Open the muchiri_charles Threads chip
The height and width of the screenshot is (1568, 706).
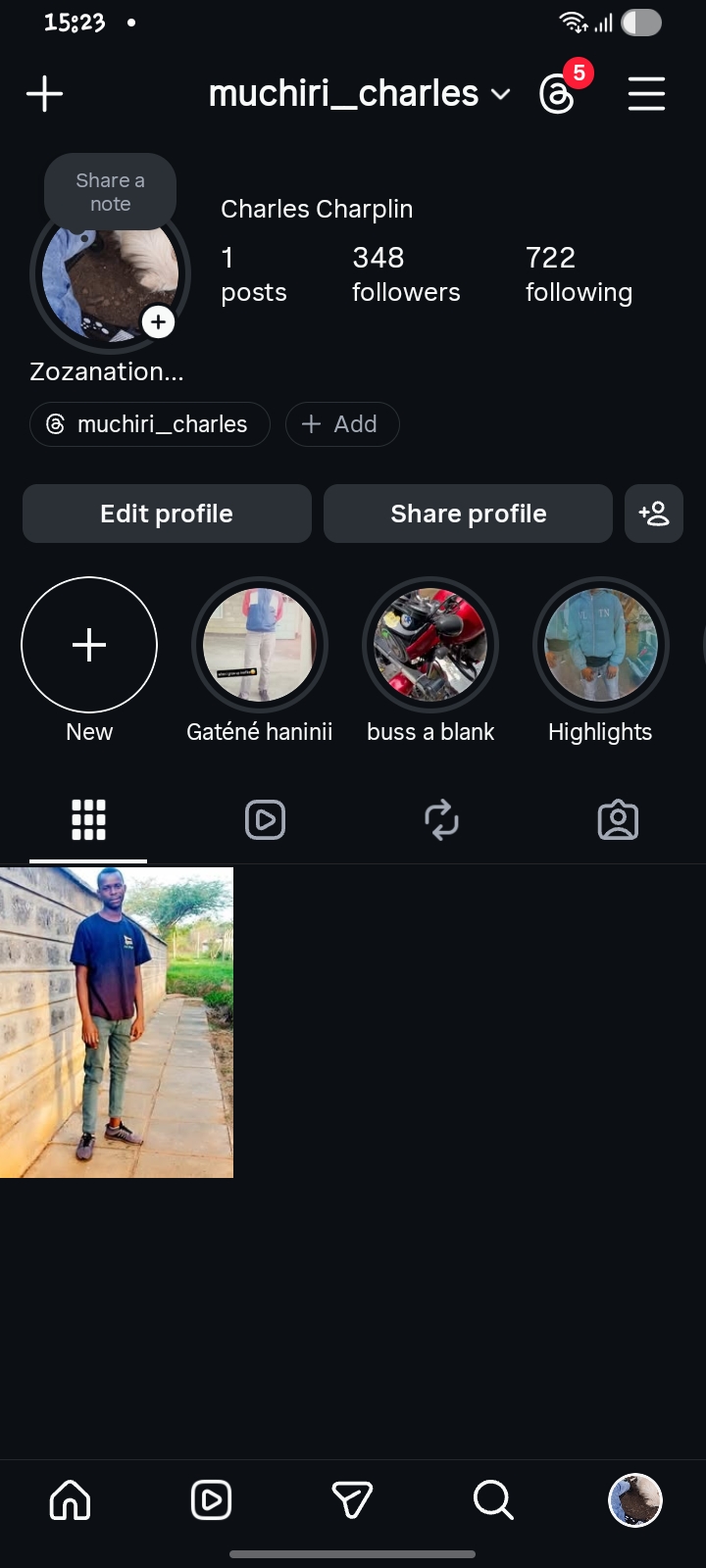click(150, 424)
